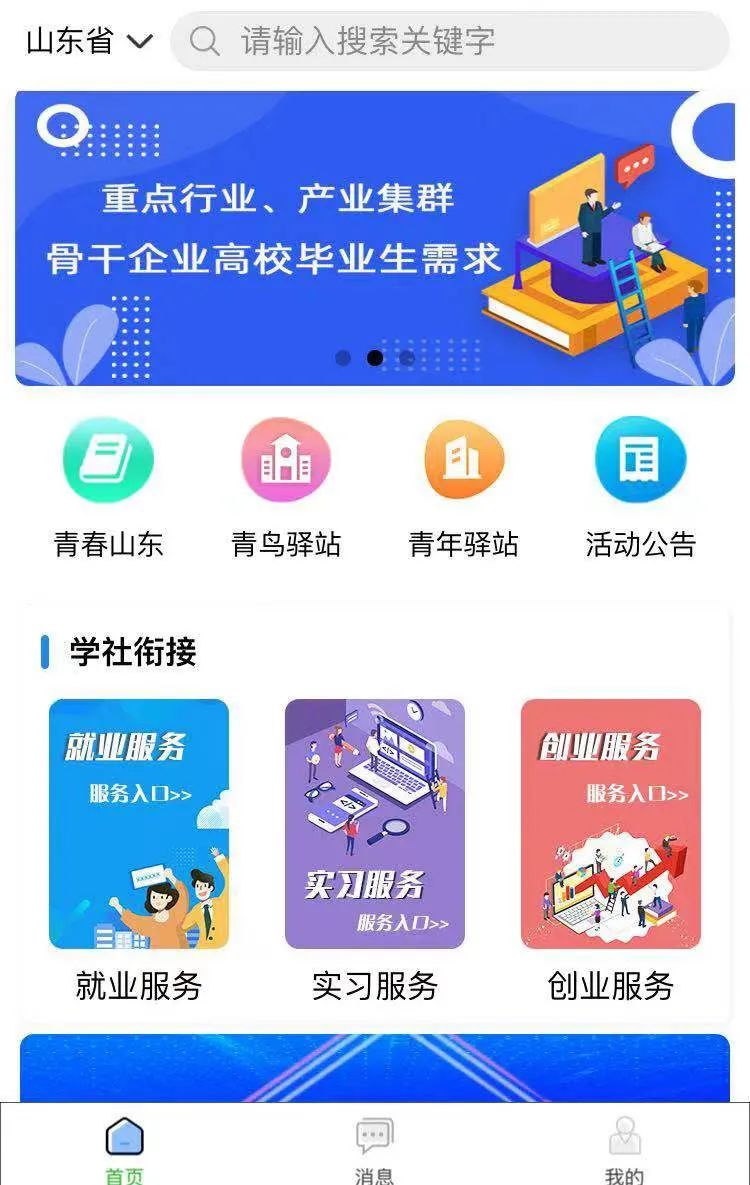Screen dimensions: 750x1185
Task: Open the blue banner below the service cards
Action: (375, 1068)
